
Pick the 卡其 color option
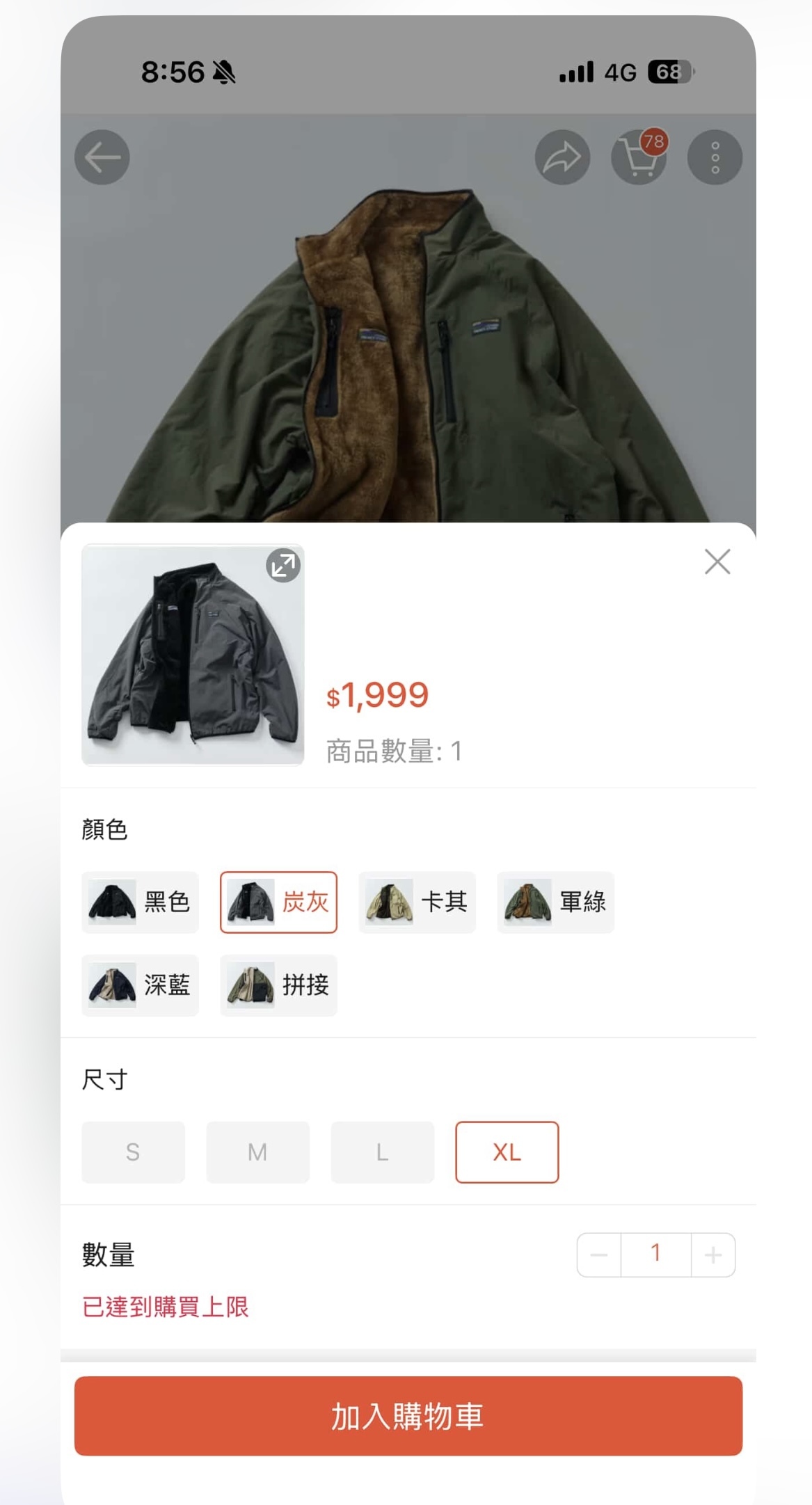[417, 902]
